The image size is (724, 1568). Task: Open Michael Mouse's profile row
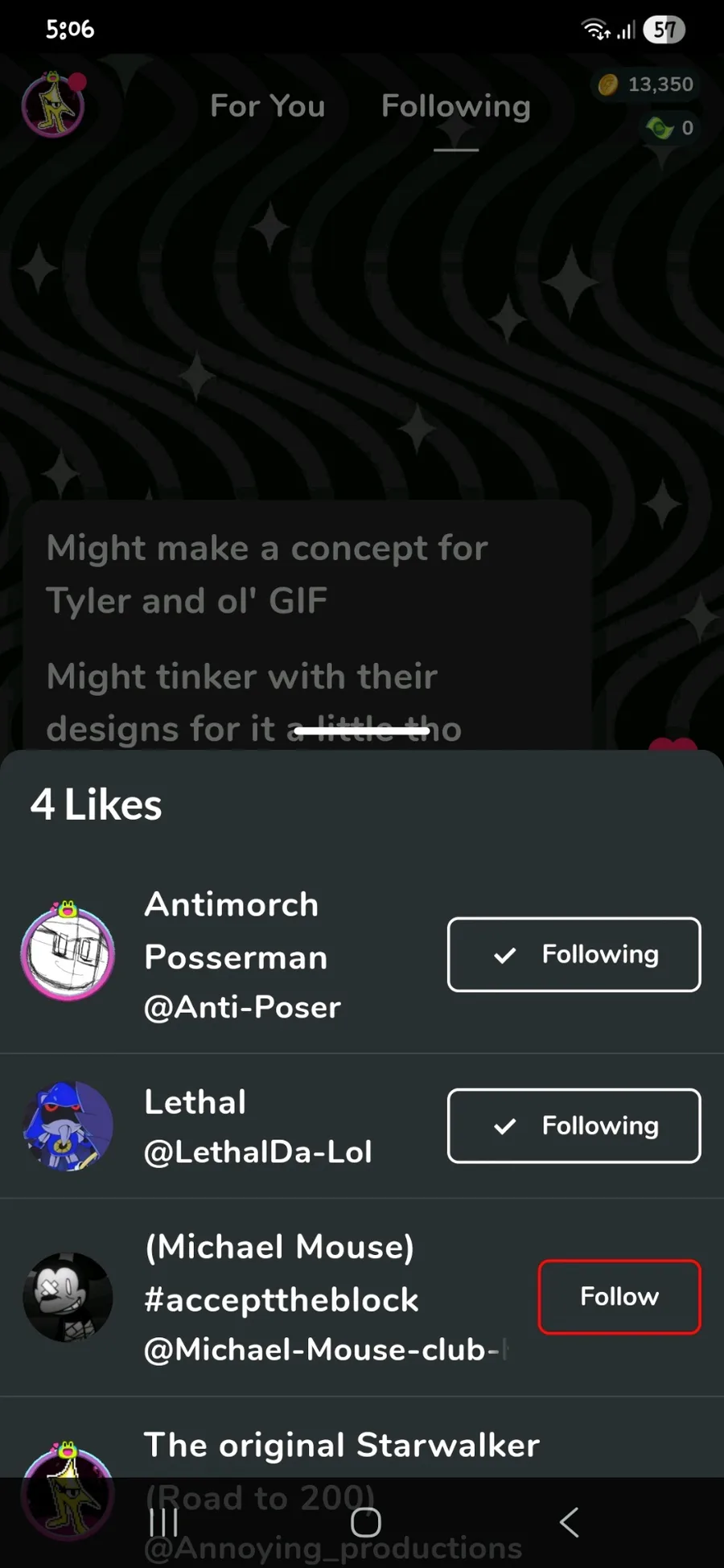(x=362, y=1298)
